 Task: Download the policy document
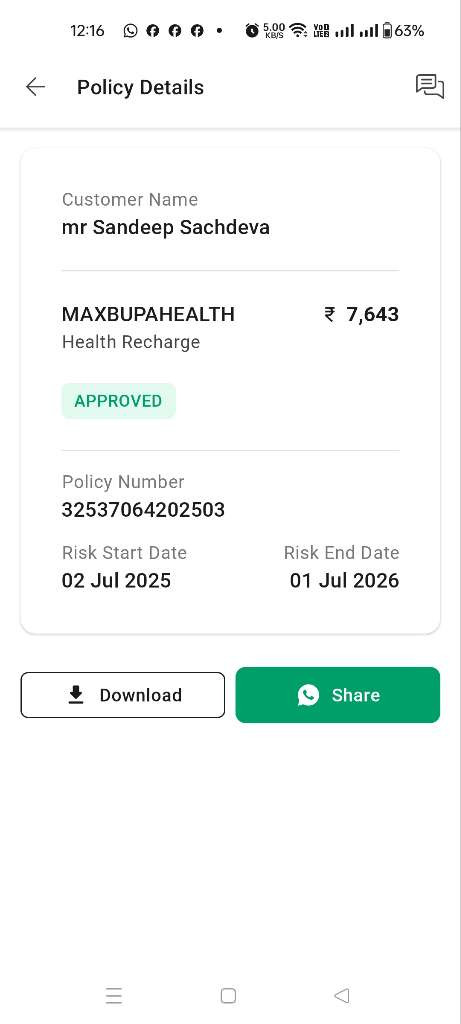point(123,695)
